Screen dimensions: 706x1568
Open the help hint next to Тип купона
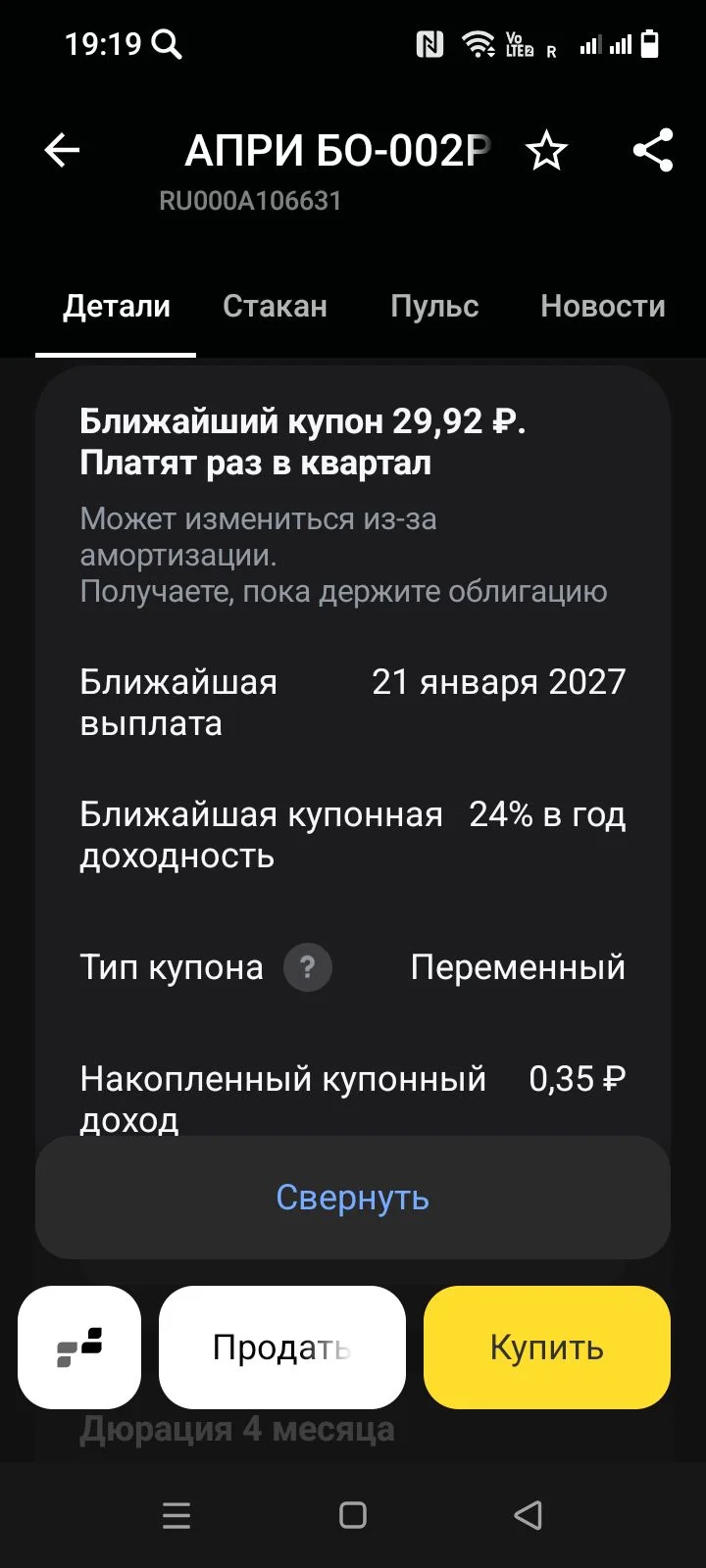(x=308, y=967)
